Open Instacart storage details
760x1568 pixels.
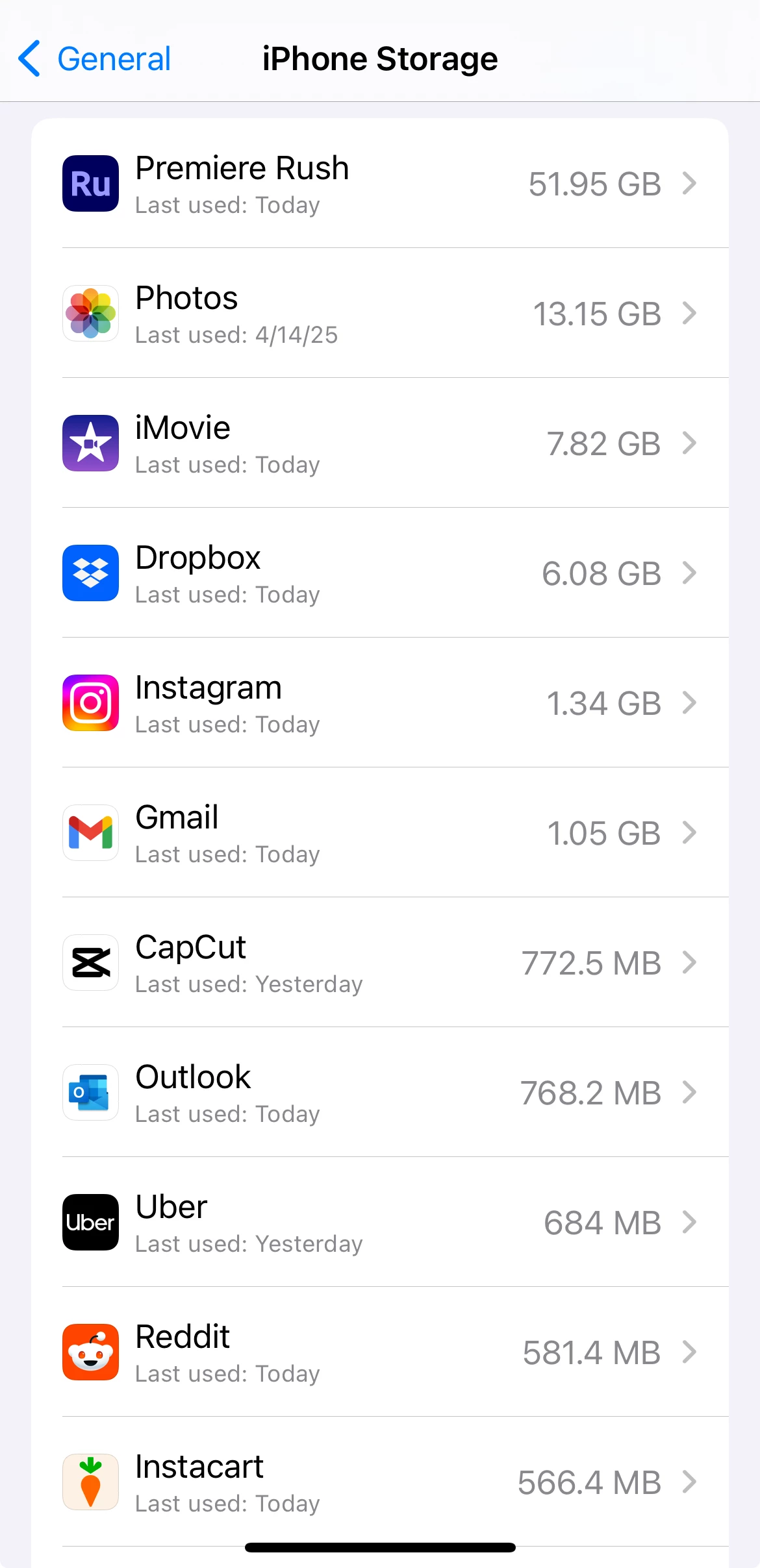point(379,1482)
